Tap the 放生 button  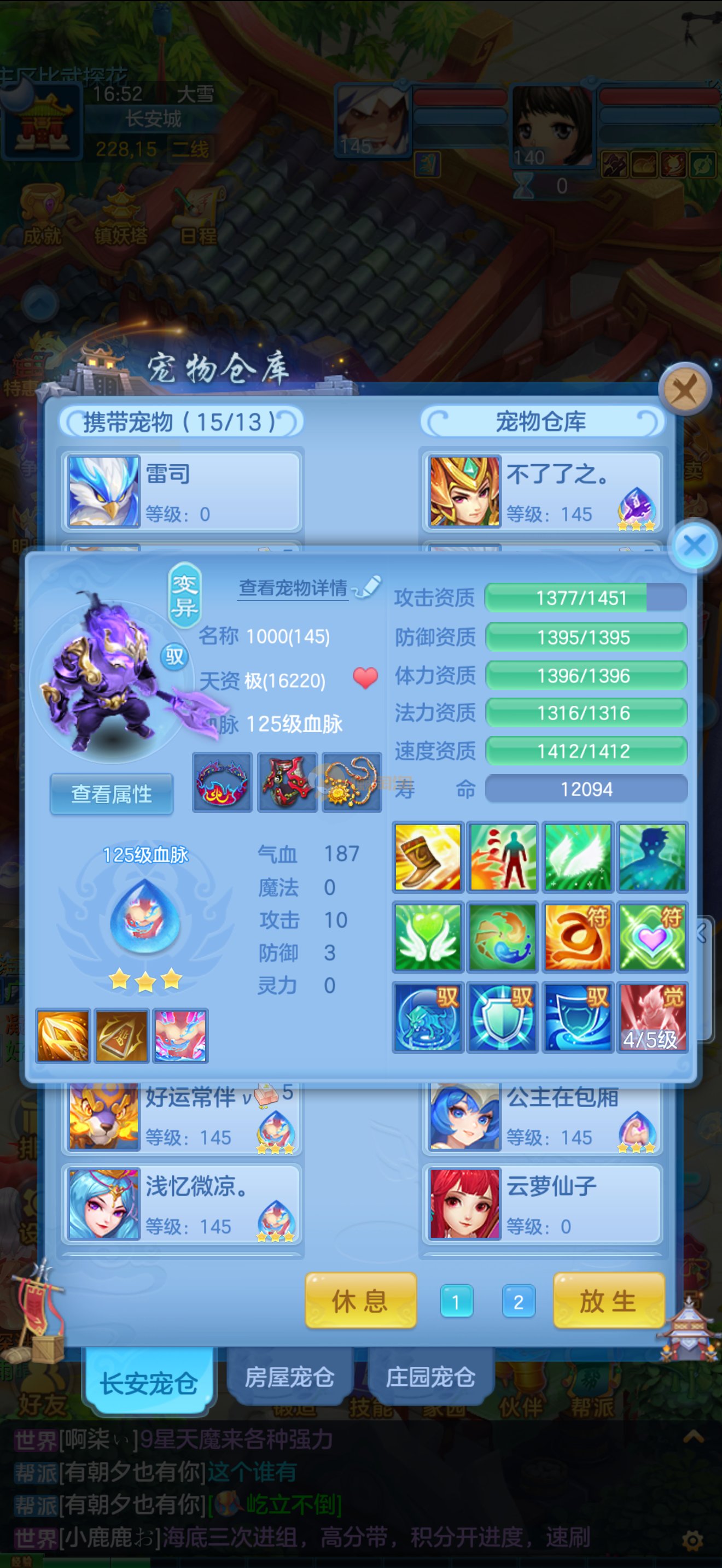608,1301
